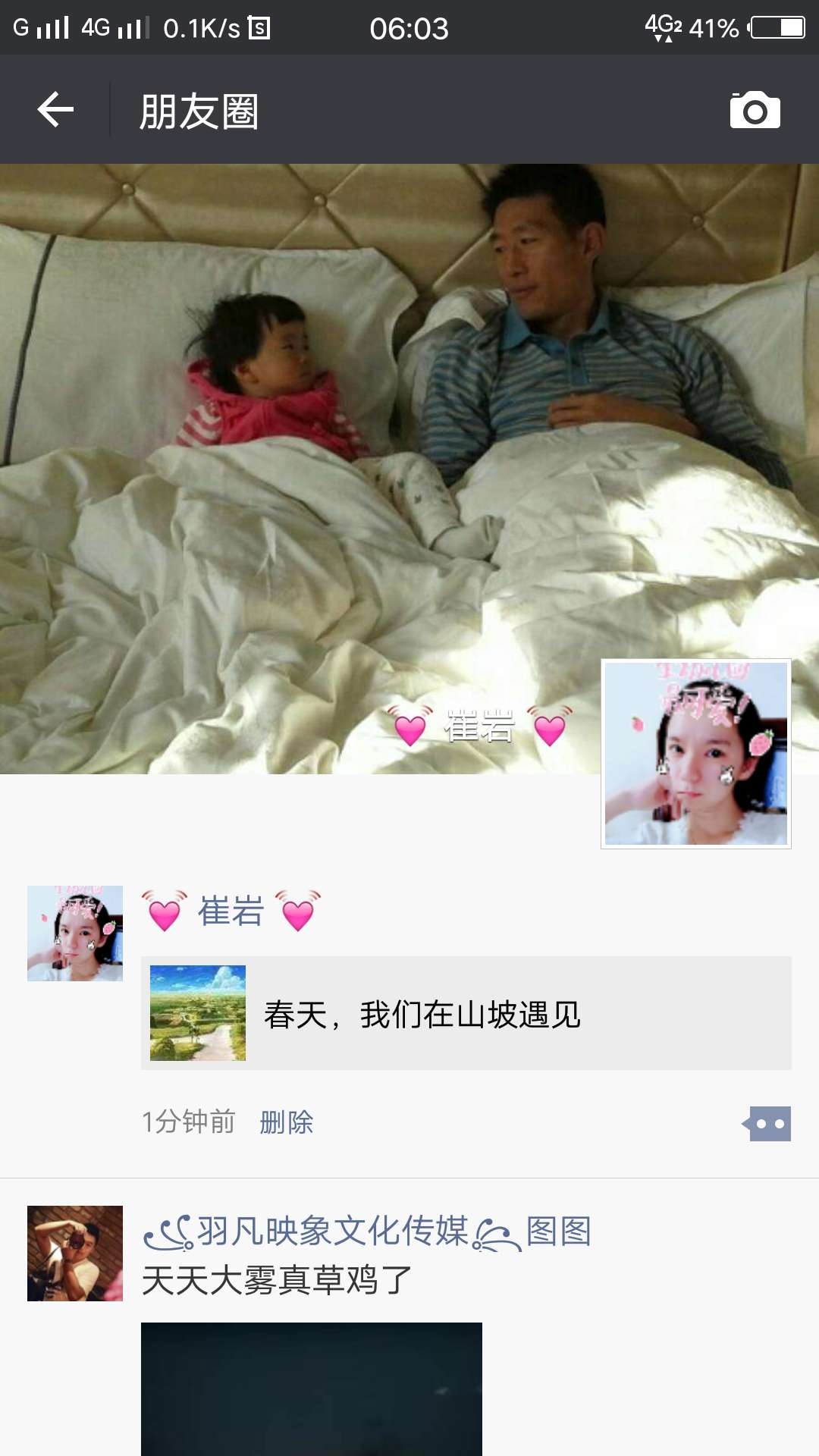Open the camera to post a moment
The image size is (819, 1456).
[755, 111]
